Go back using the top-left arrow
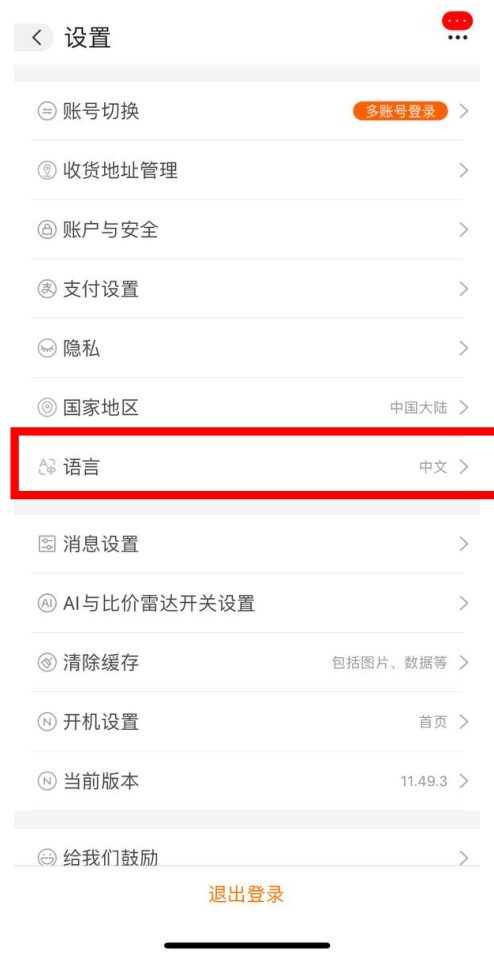The height and width of the screenshot is (959, 494). click(x=34, y=37)
